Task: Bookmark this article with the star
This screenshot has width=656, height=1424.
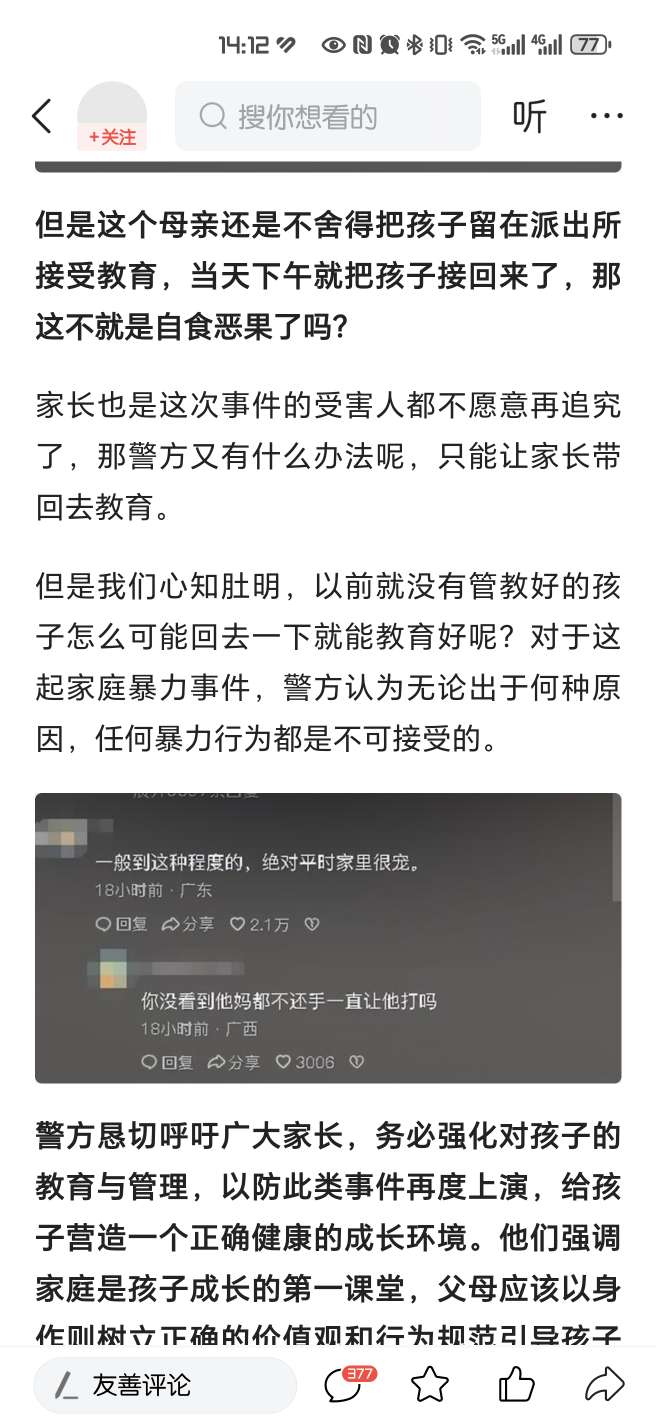Action: [430, 1385]
